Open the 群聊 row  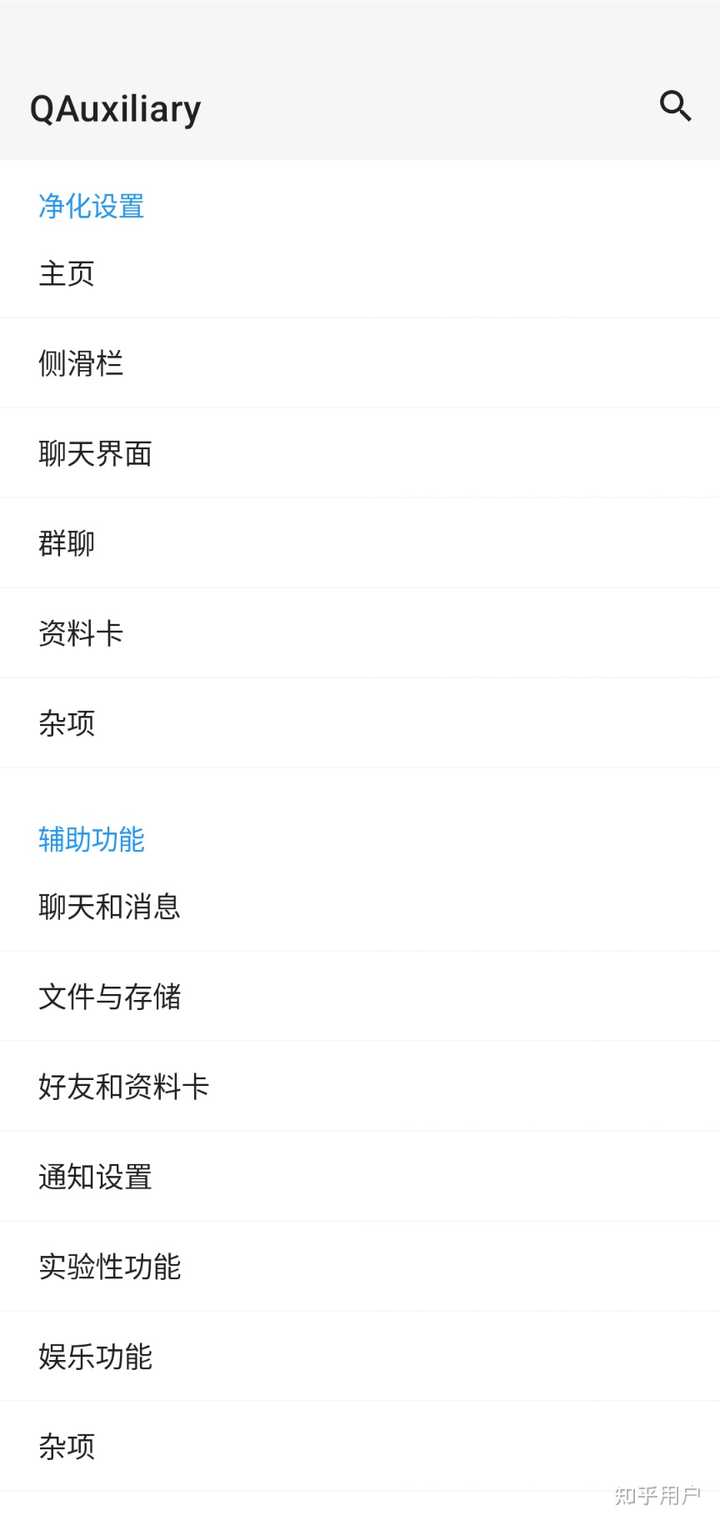(x=67, y=543)
